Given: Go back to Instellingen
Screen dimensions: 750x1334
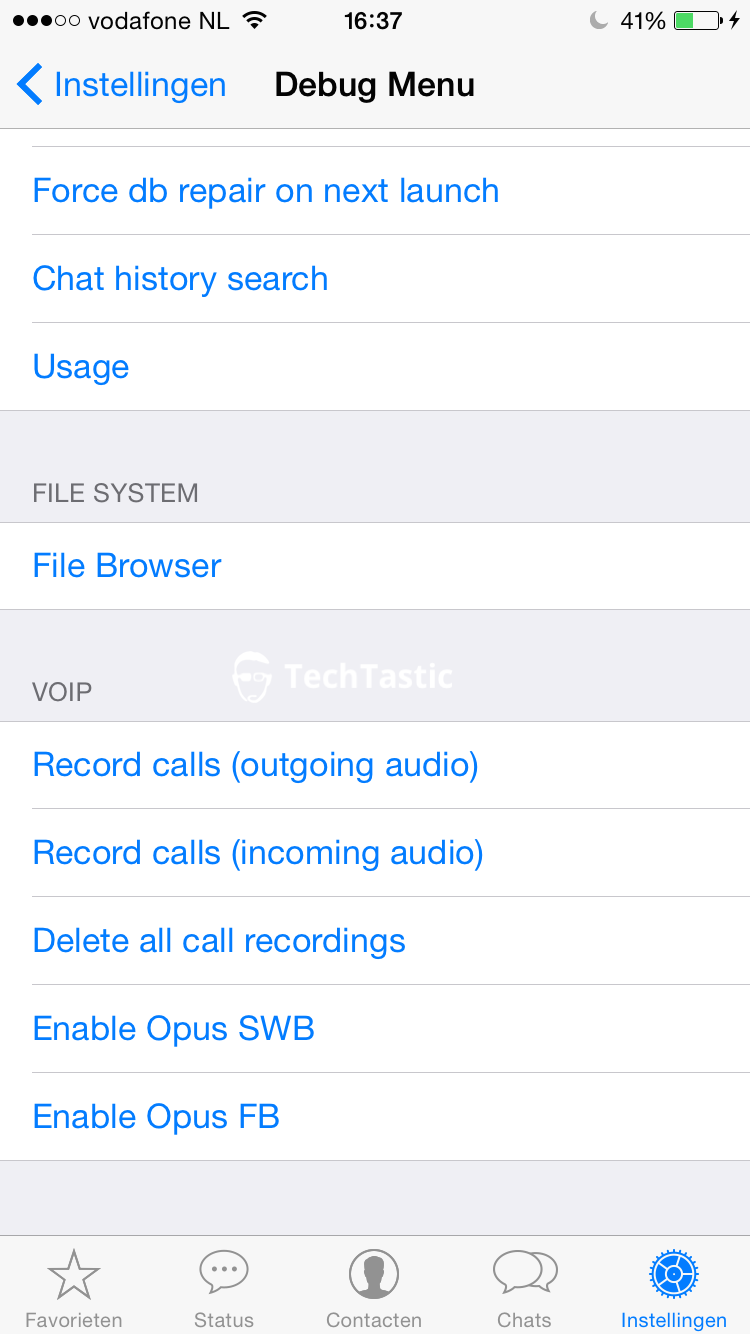Looking at the screenshot, I should pyautogui.click(x=122, y=85).
